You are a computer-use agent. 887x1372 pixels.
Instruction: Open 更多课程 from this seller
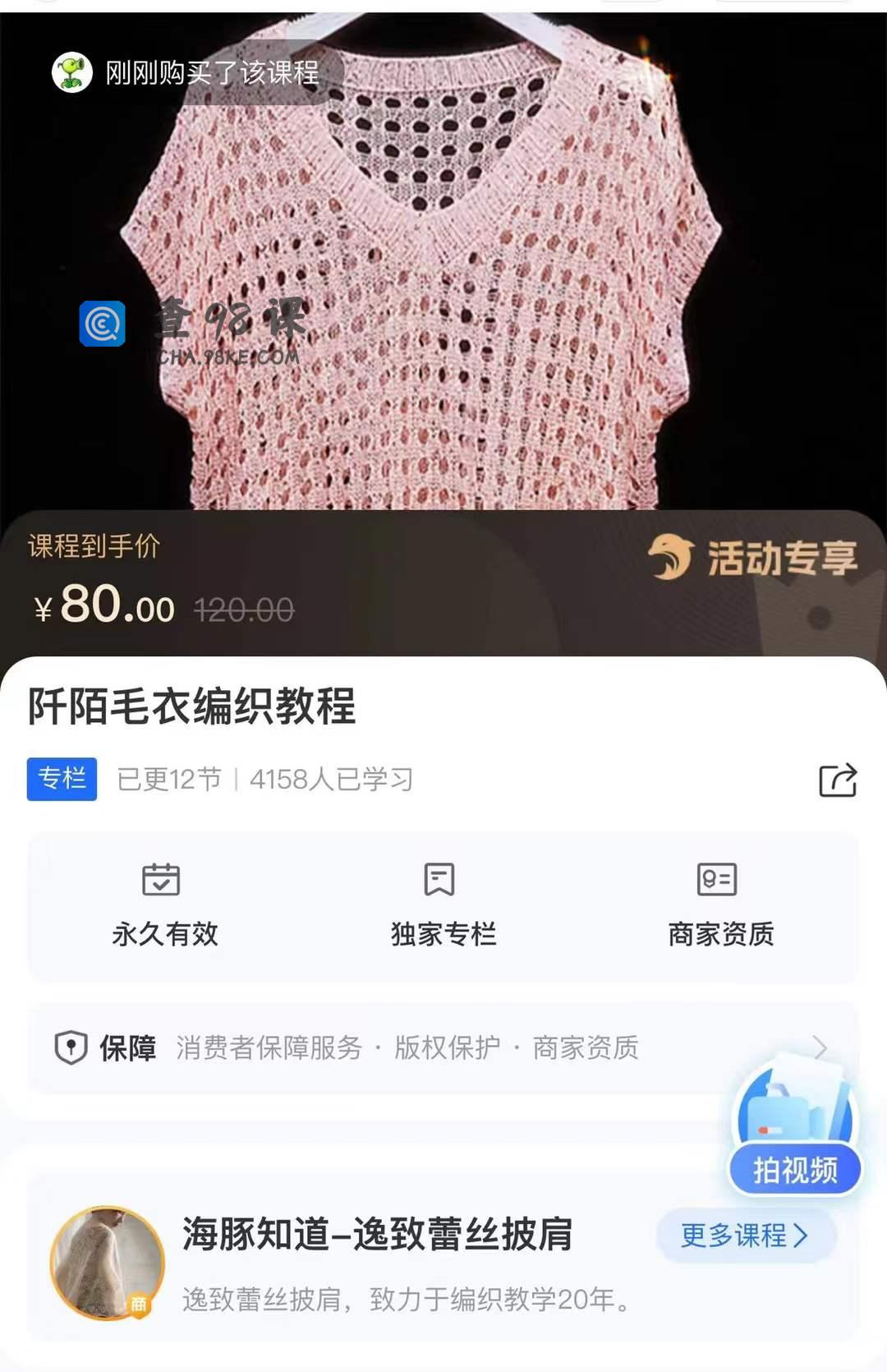(x=745, y=1235)
